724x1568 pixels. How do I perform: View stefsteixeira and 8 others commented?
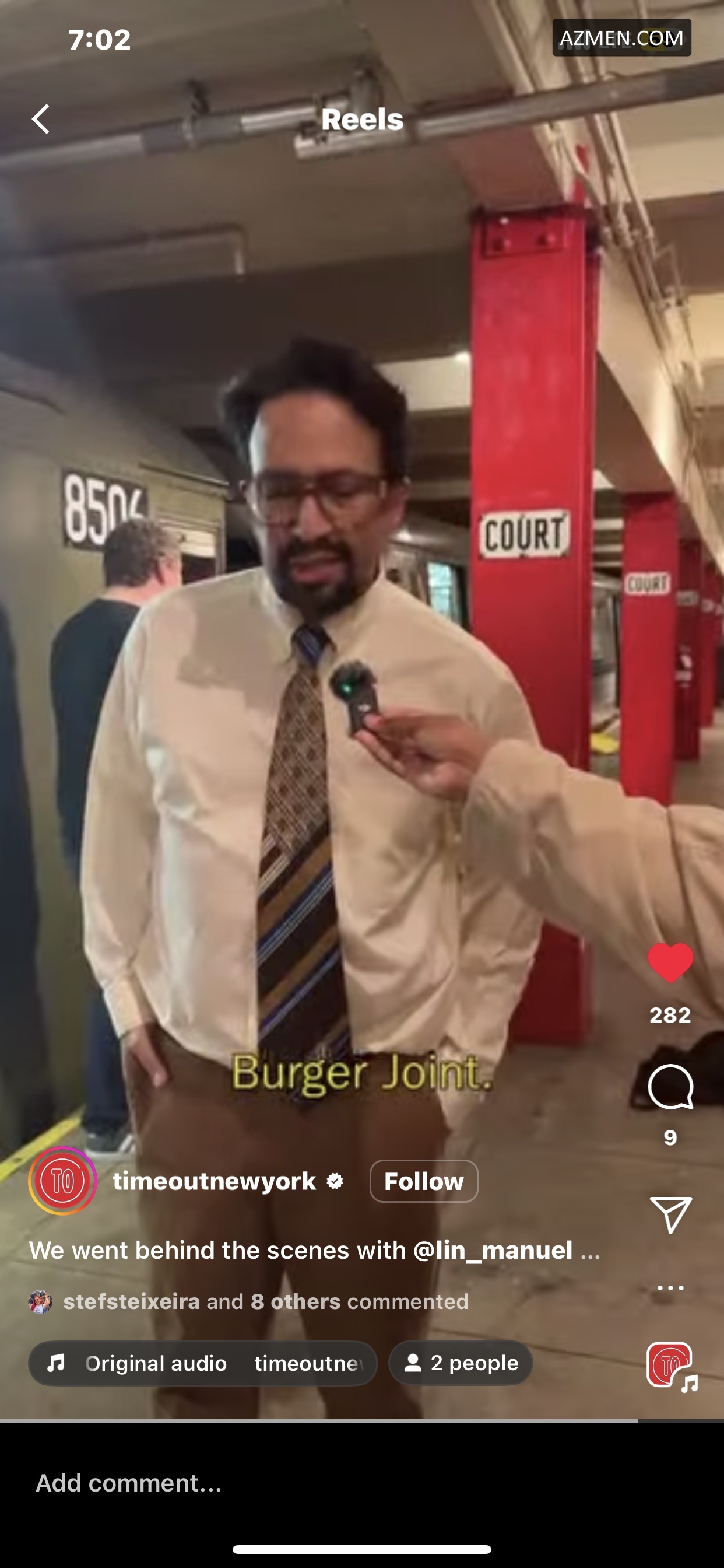pos(265,1301)
